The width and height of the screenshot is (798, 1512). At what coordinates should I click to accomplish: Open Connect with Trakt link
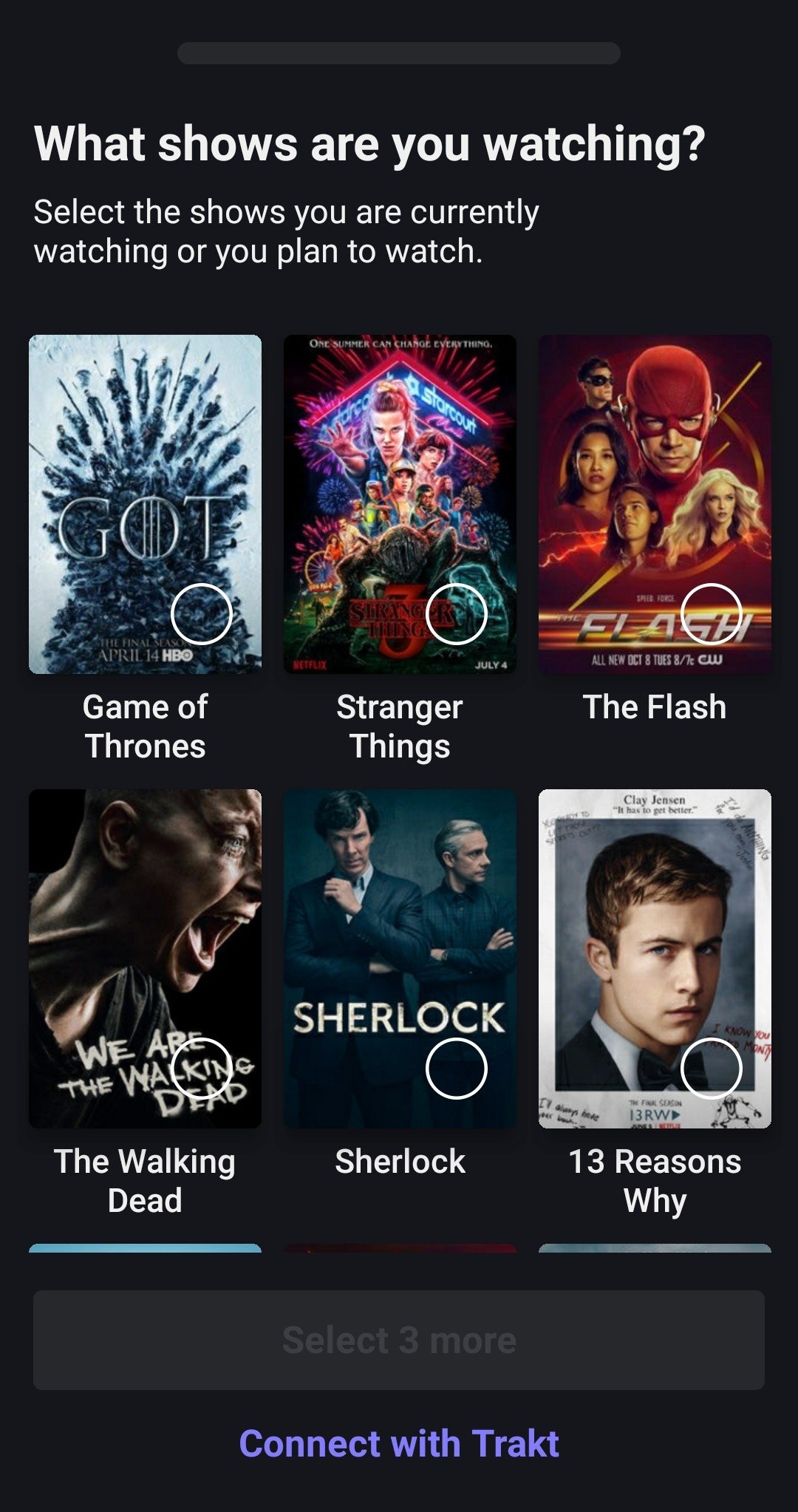point(399,1443)
